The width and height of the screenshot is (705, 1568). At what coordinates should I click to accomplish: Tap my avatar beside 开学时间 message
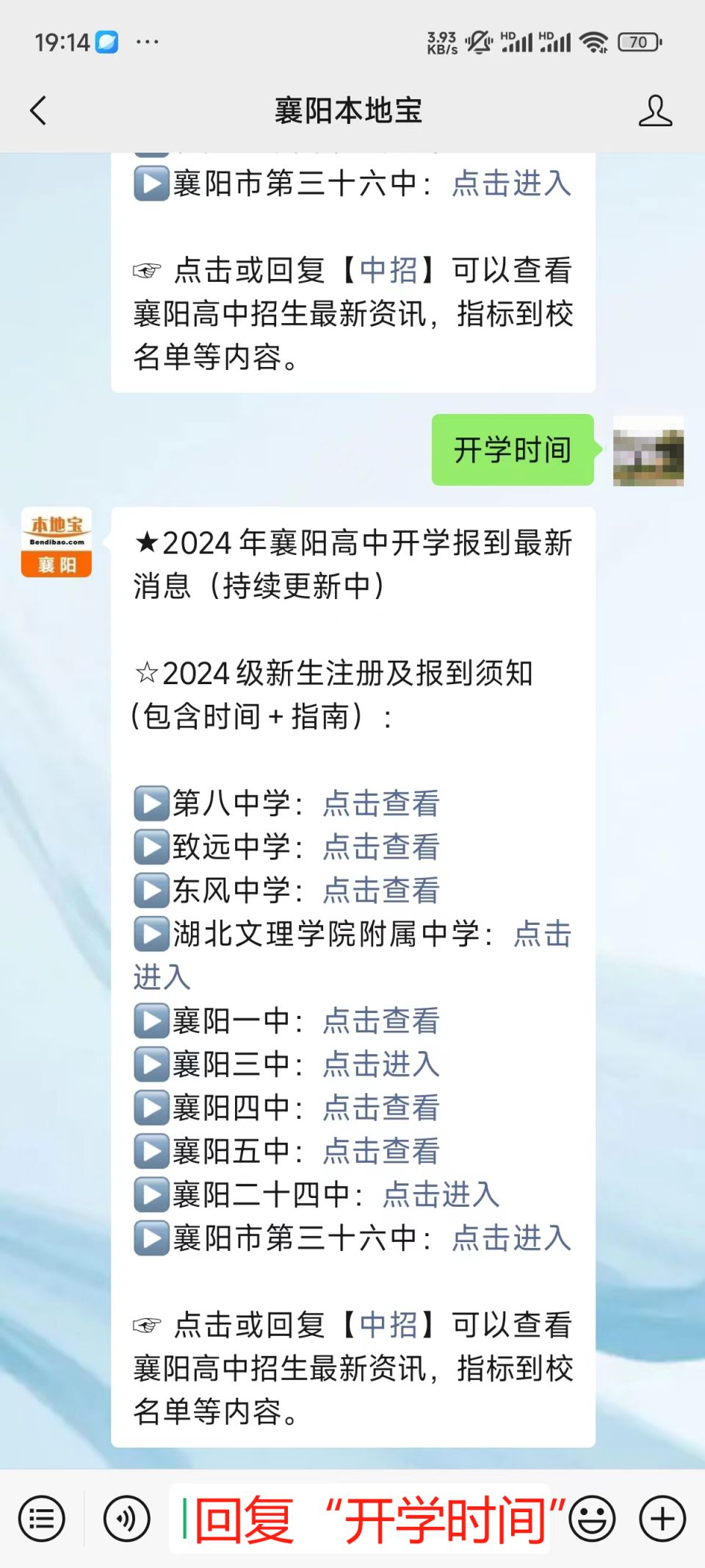click(x=648, y=450)
